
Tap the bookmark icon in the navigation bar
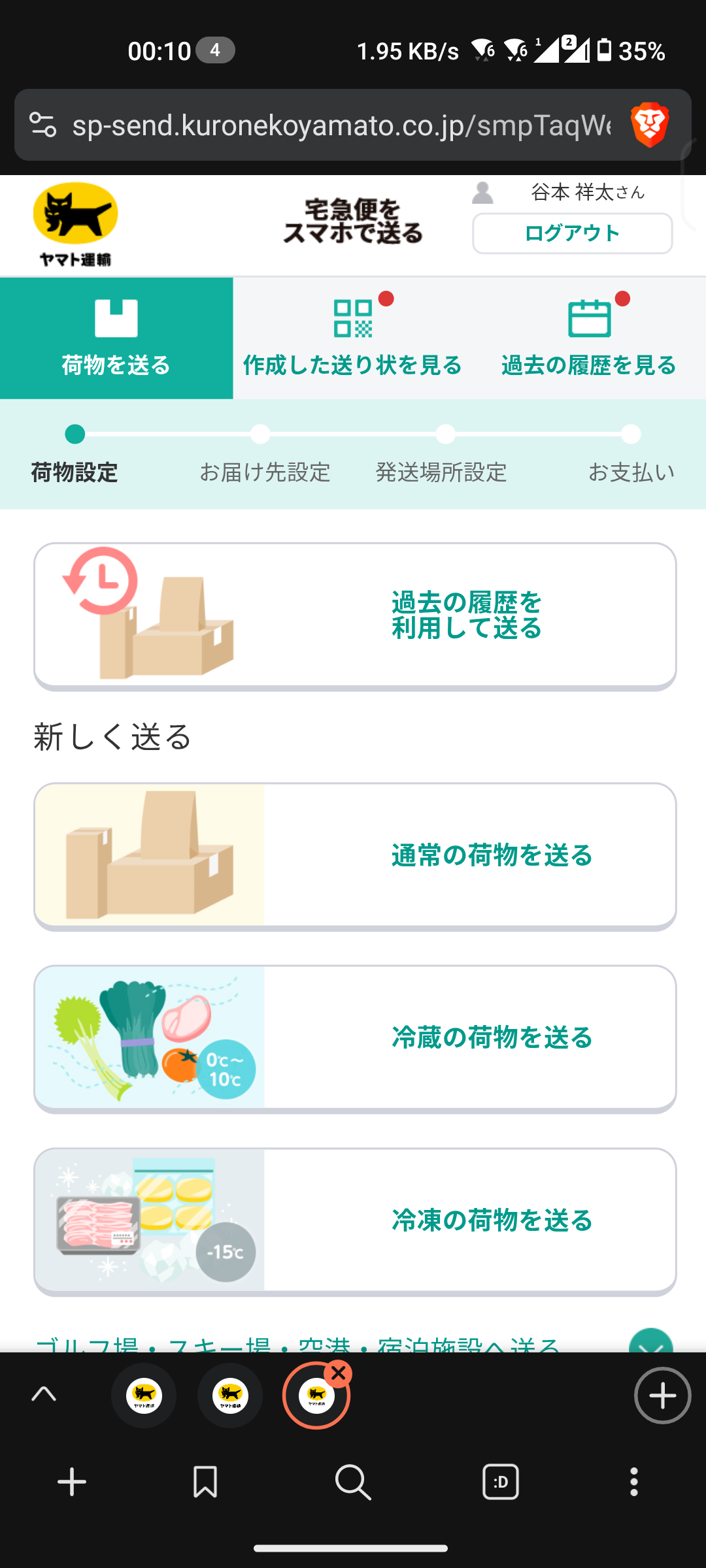point(205,1482)
